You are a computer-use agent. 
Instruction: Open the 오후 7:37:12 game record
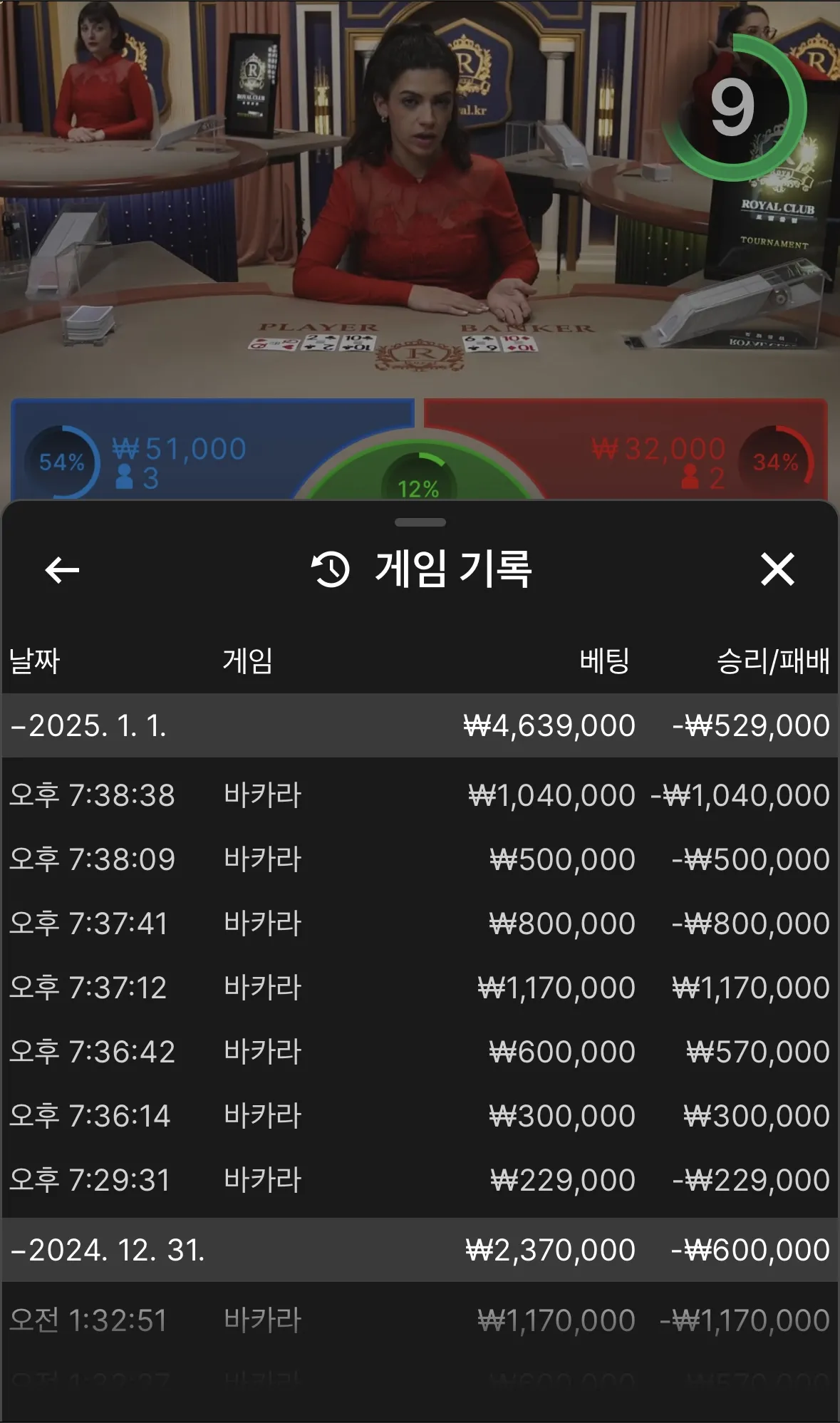tap(419, 988)
